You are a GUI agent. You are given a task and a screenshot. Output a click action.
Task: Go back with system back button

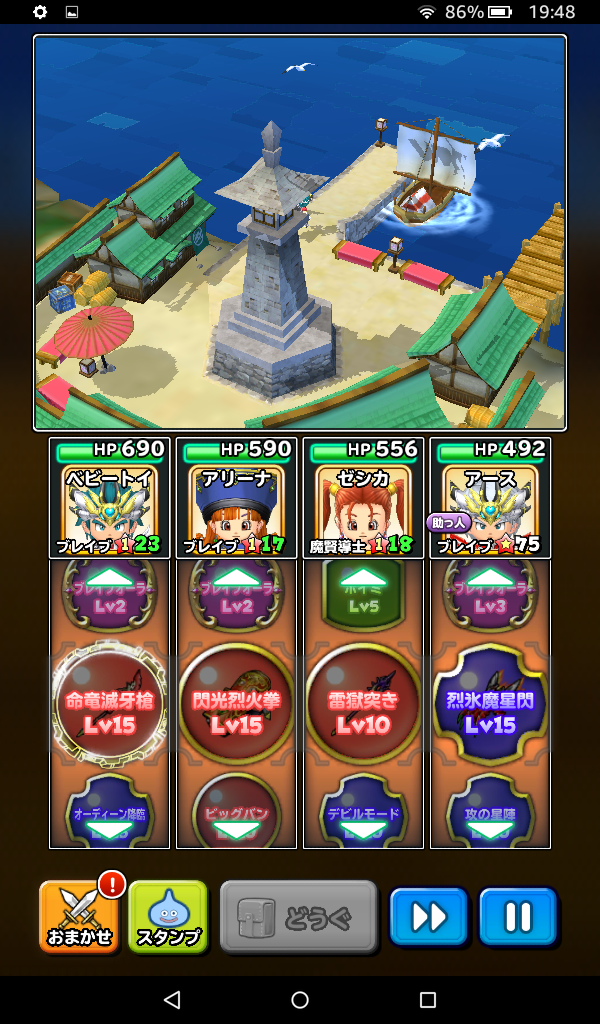coord(172,1000)
